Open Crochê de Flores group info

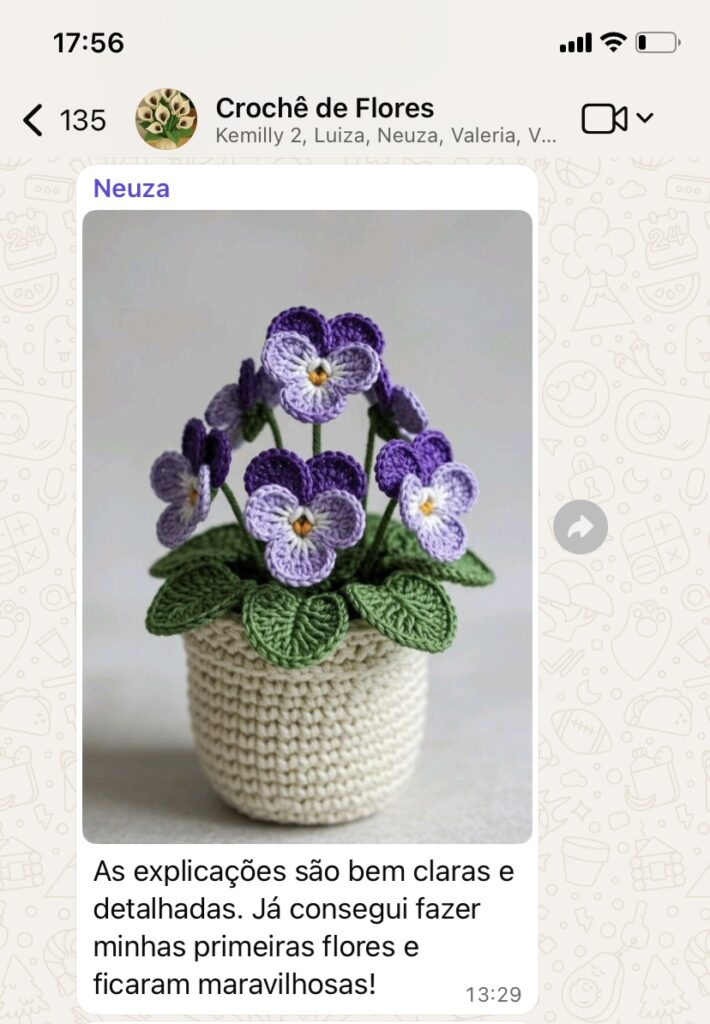[385, 120]
